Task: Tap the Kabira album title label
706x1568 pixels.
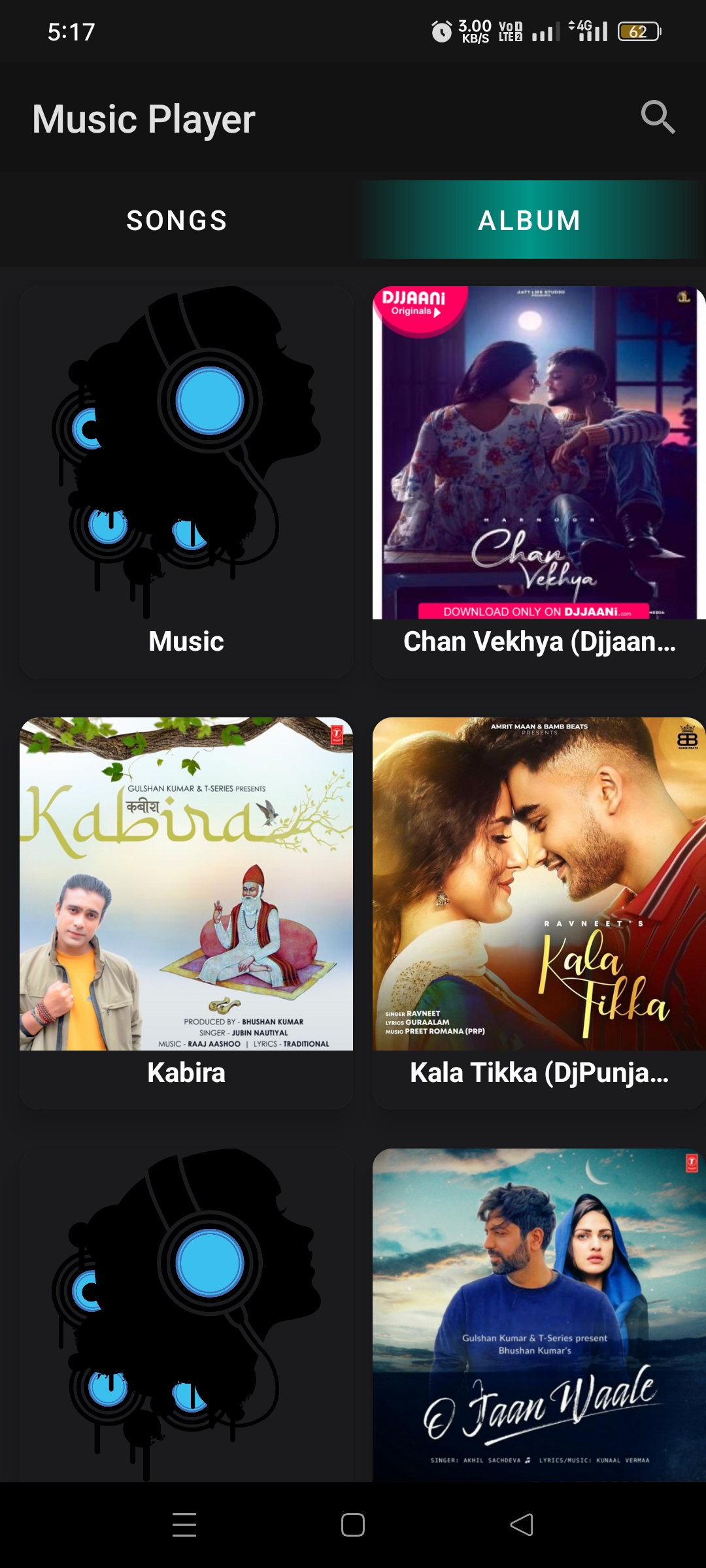Action: (x=185, y=1071)
